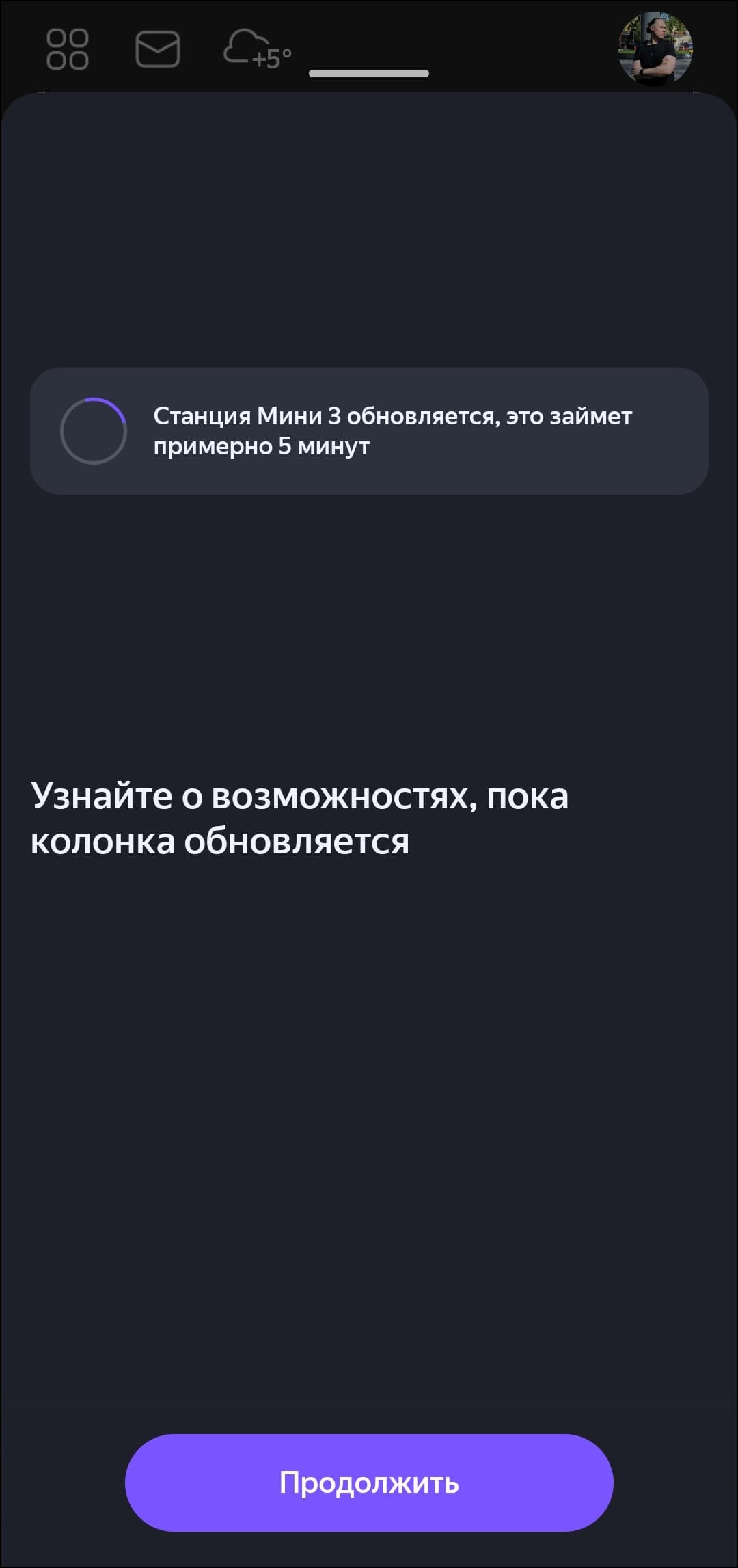The height and width of the screenshot is (1568, 738).
Task: Tap the Продолжить button
Action: 369,1483
